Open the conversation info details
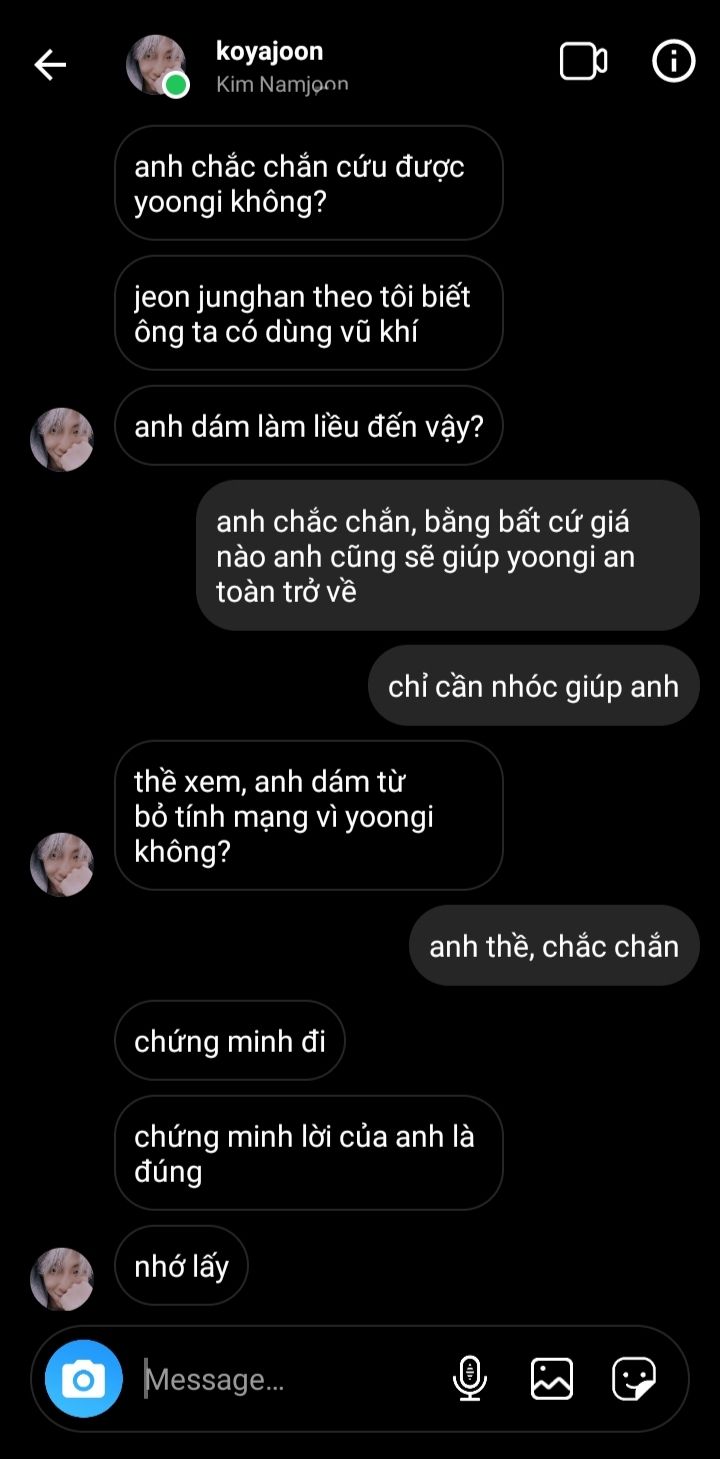This screenshot has height=1459, width=720. pos(673,62)
